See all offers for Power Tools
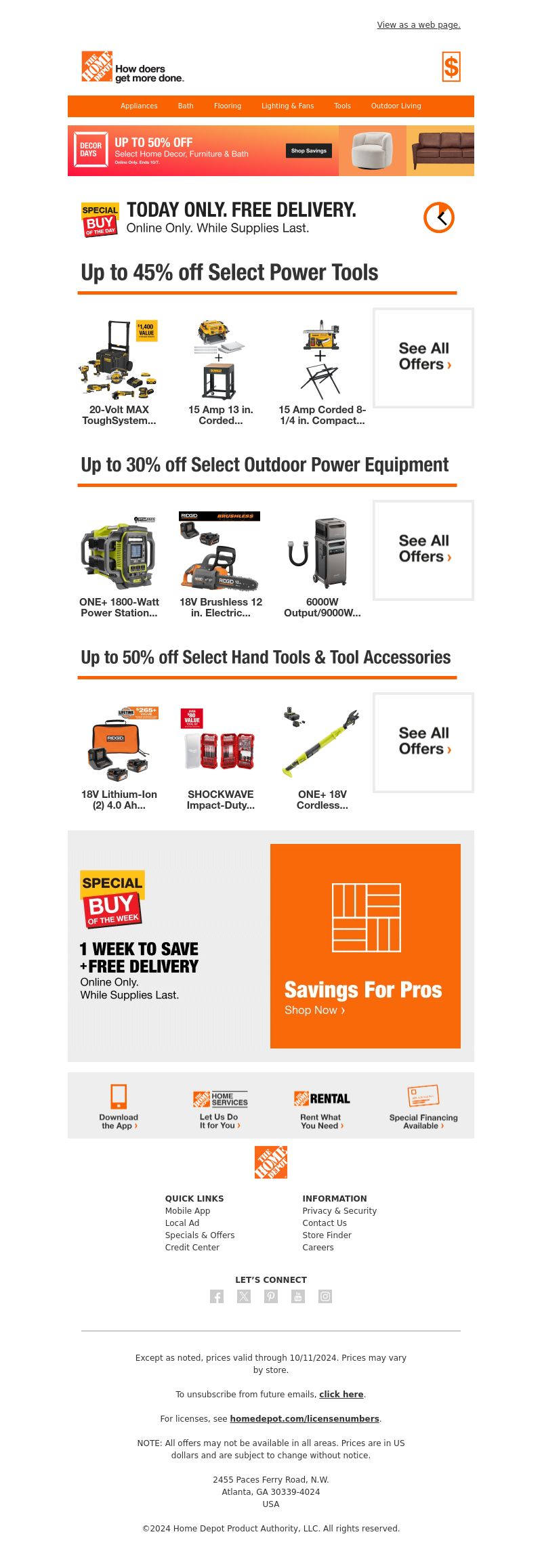Screen dimensions: 542x1568 [x=423, y=357]
